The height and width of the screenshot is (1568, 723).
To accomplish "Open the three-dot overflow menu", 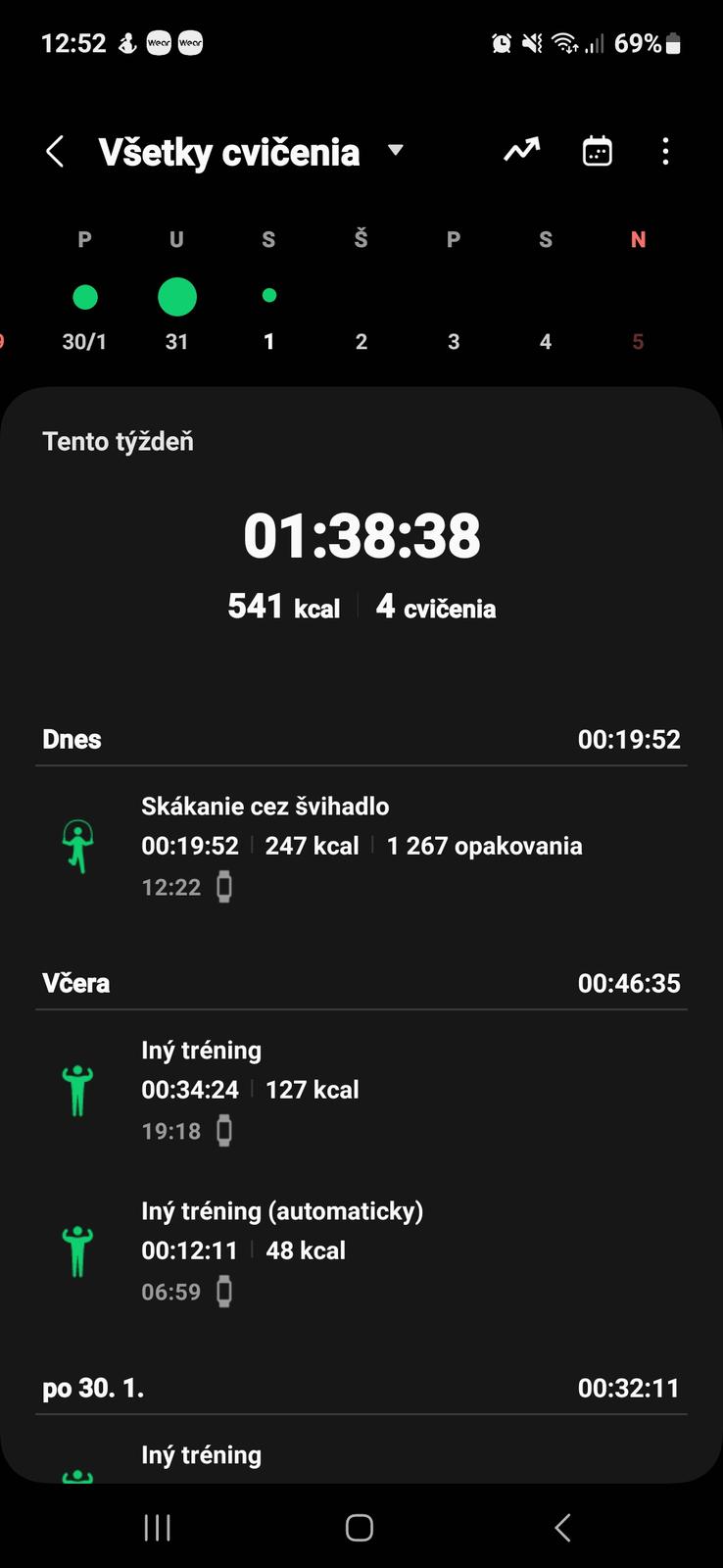I will tap(666, 151).
